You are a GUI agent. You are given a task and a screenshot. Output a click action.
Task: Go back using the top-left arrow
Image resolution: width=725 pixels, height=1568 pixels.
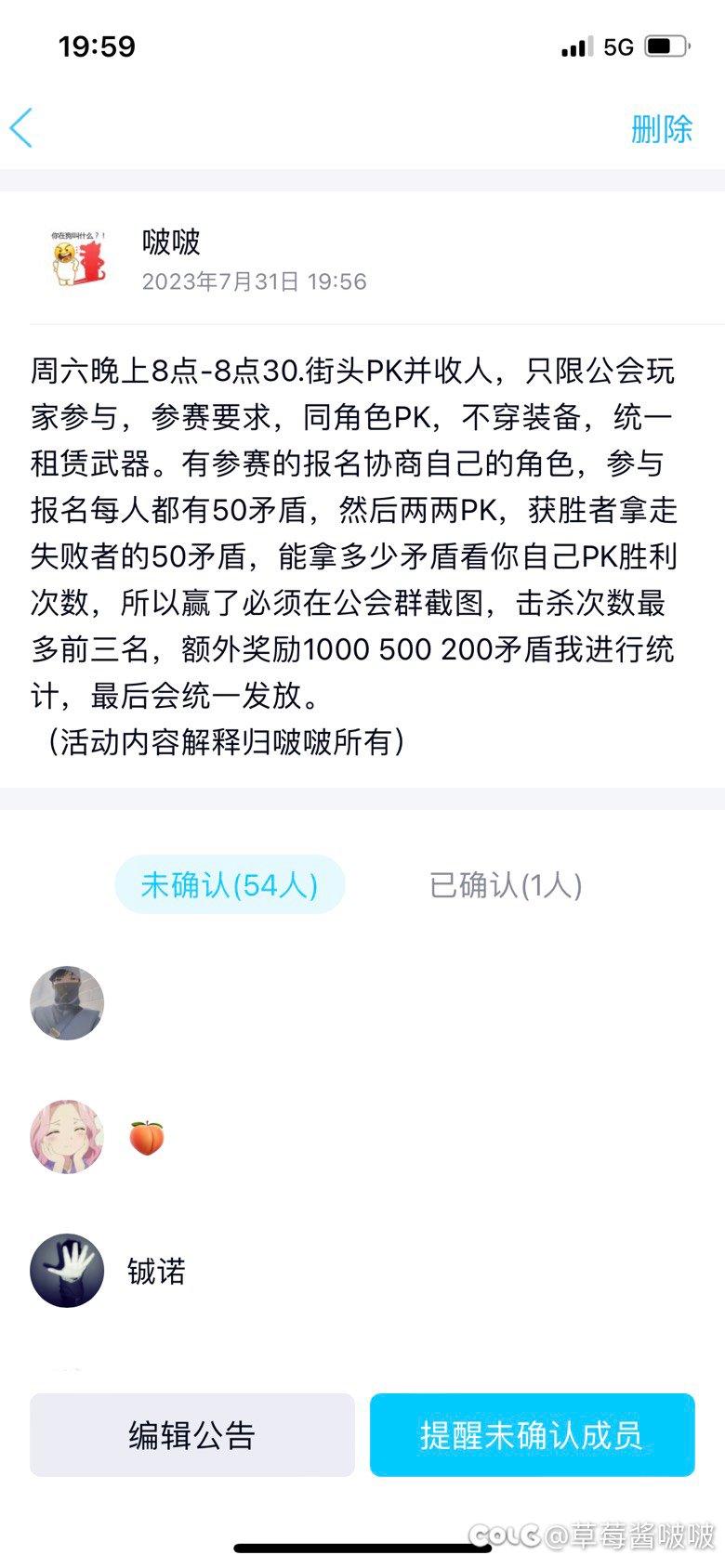coord(21,128)
